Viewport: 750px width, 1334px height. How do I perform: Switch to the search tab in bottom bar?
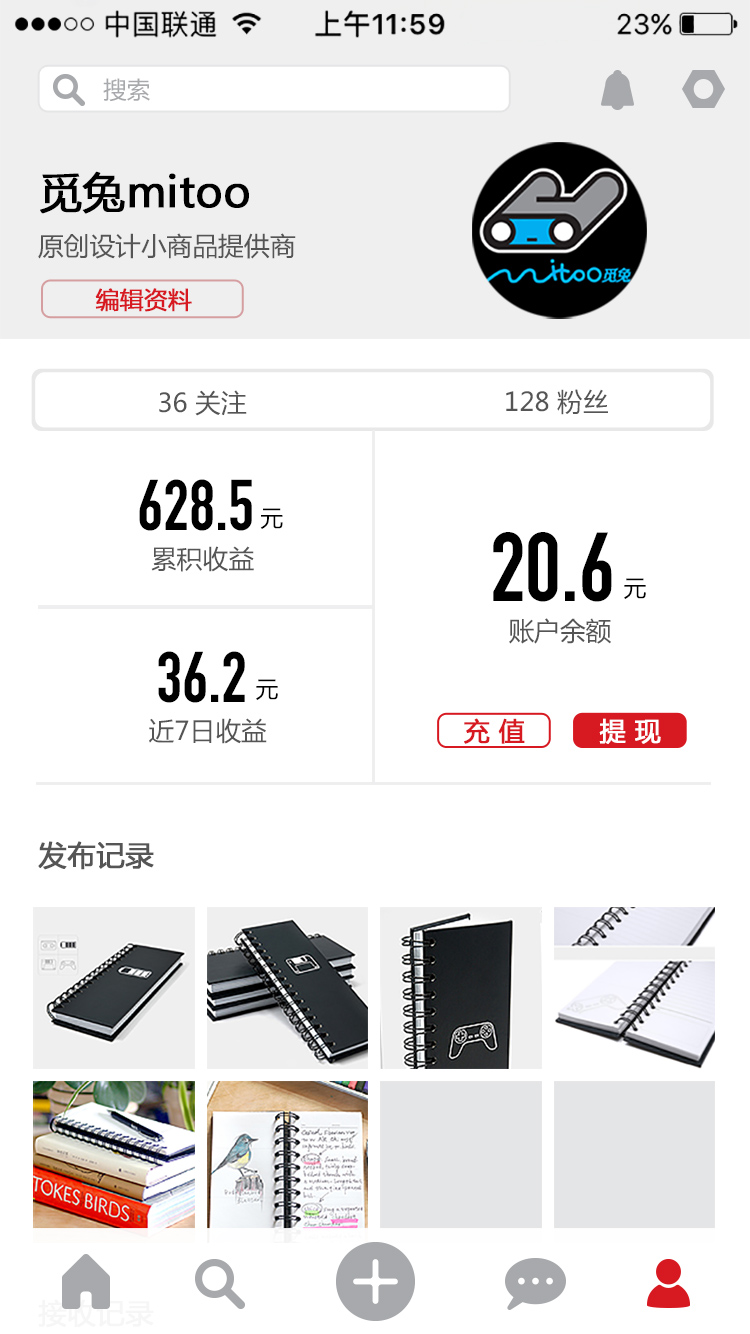pyautogui.click(x=220, y=1282)
